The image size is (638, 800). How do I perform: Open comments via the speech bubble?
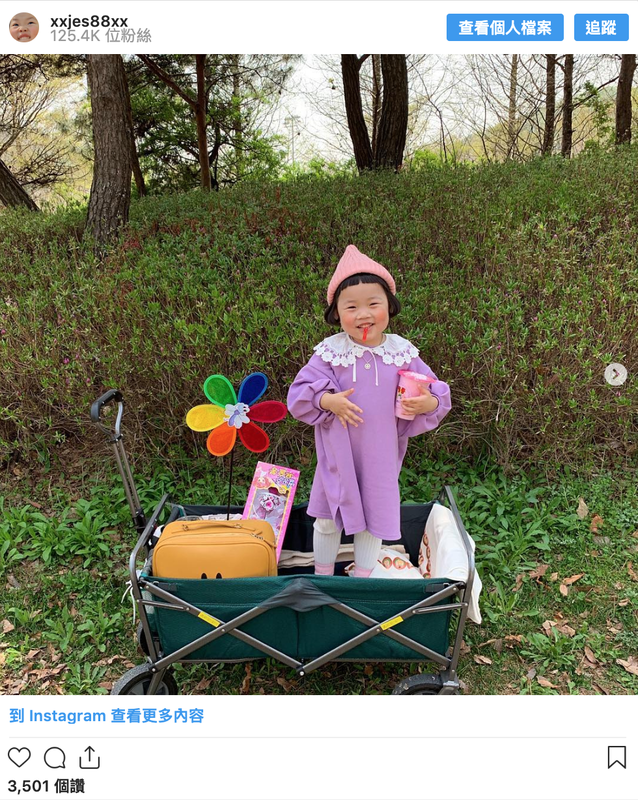pyautogui.click(x=55, y=757)
